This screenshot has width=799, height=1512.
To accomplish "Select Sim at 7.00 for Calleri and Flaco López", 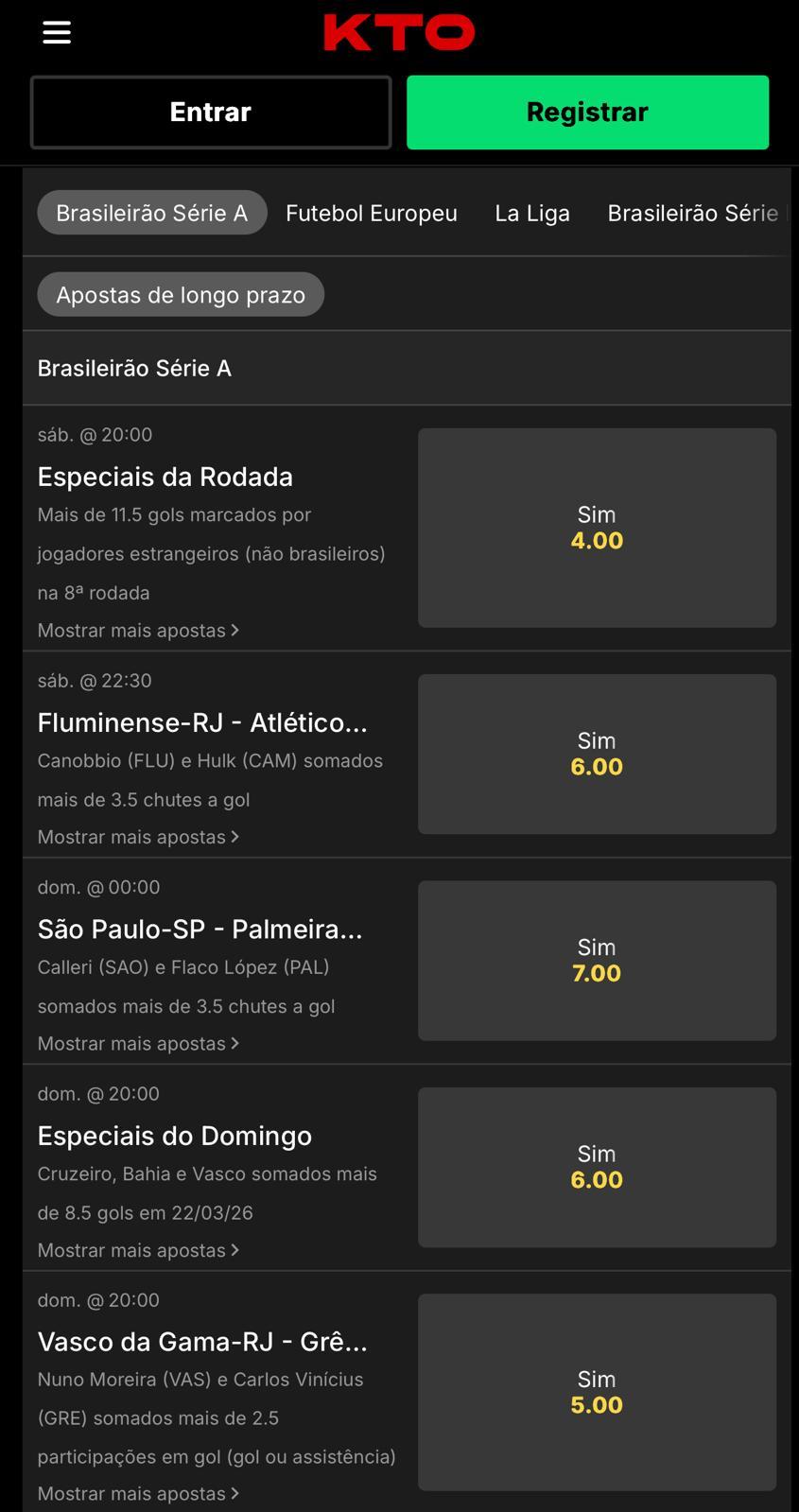I will tap(596, 960).
